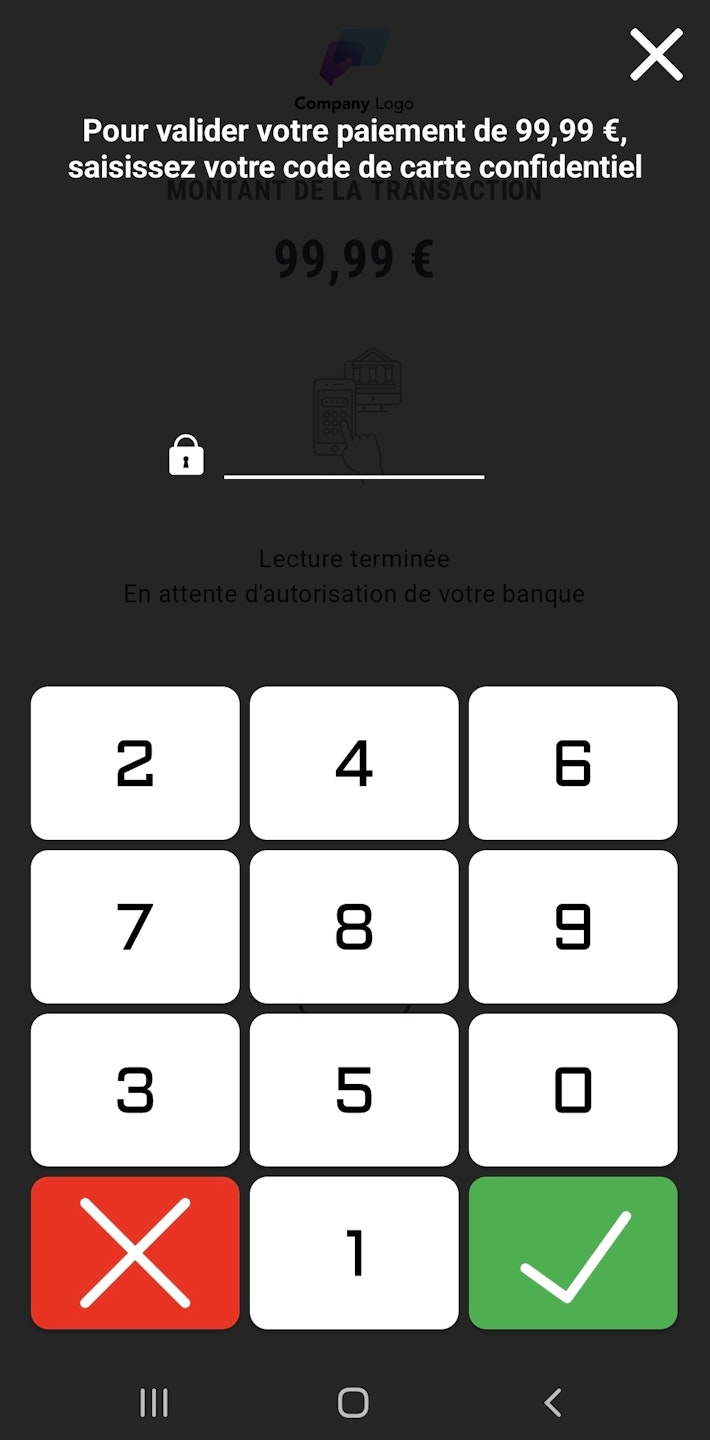710x1440 pixels.
Task: Go back using the system back button
Action: 553,1402
